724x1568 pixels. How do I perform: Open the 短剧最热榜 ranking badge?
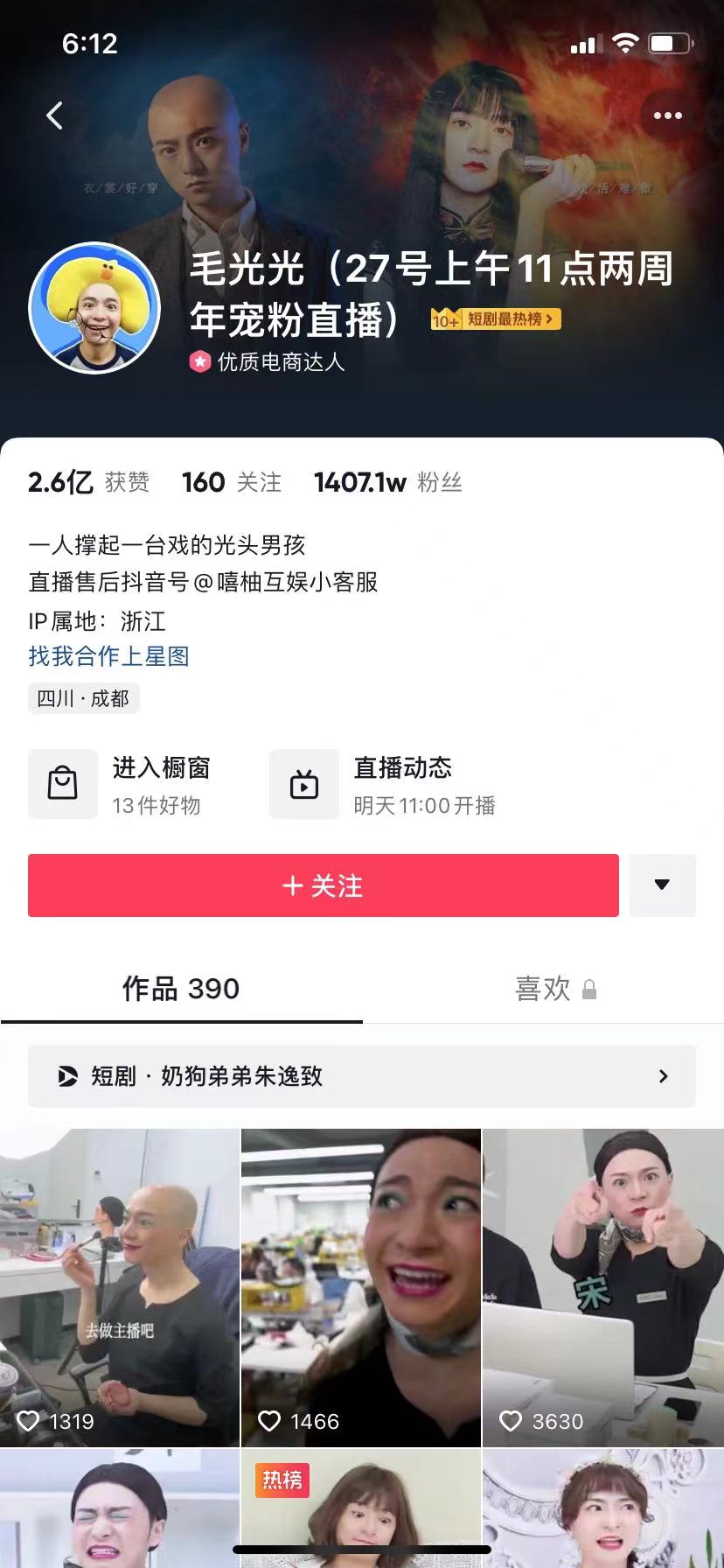pos(496,319)
